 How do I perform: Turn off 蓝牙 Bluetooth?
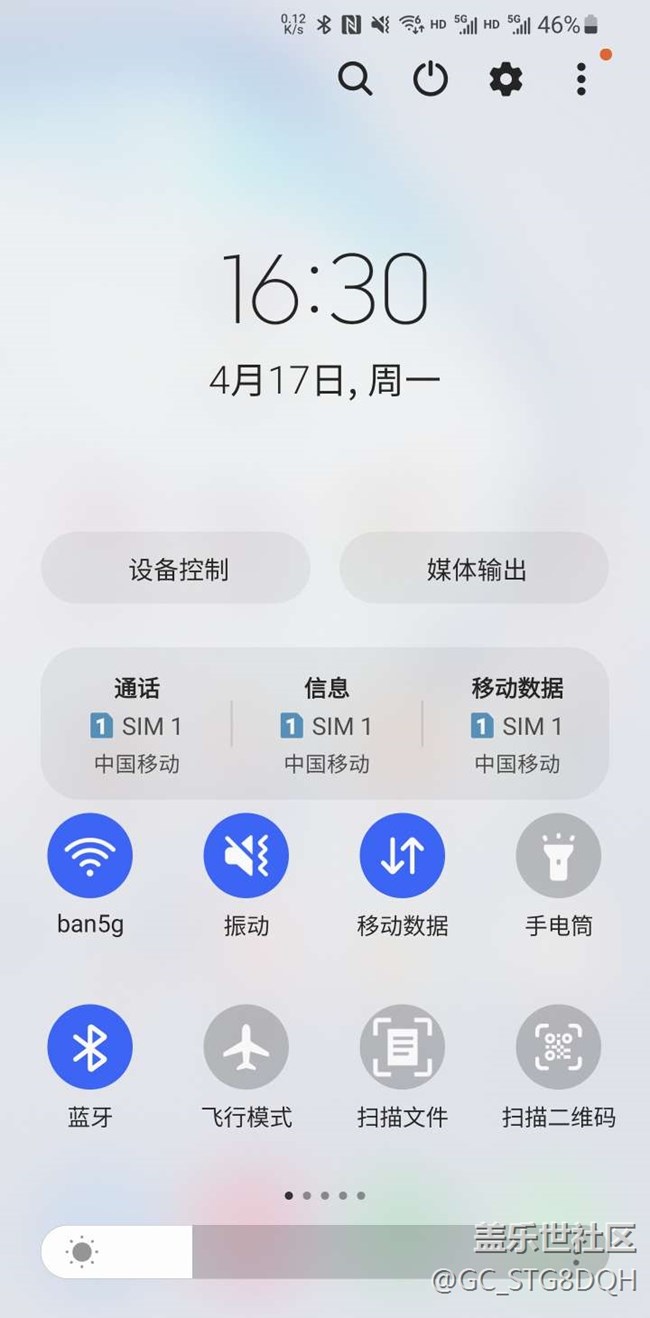pos(90,1047)
